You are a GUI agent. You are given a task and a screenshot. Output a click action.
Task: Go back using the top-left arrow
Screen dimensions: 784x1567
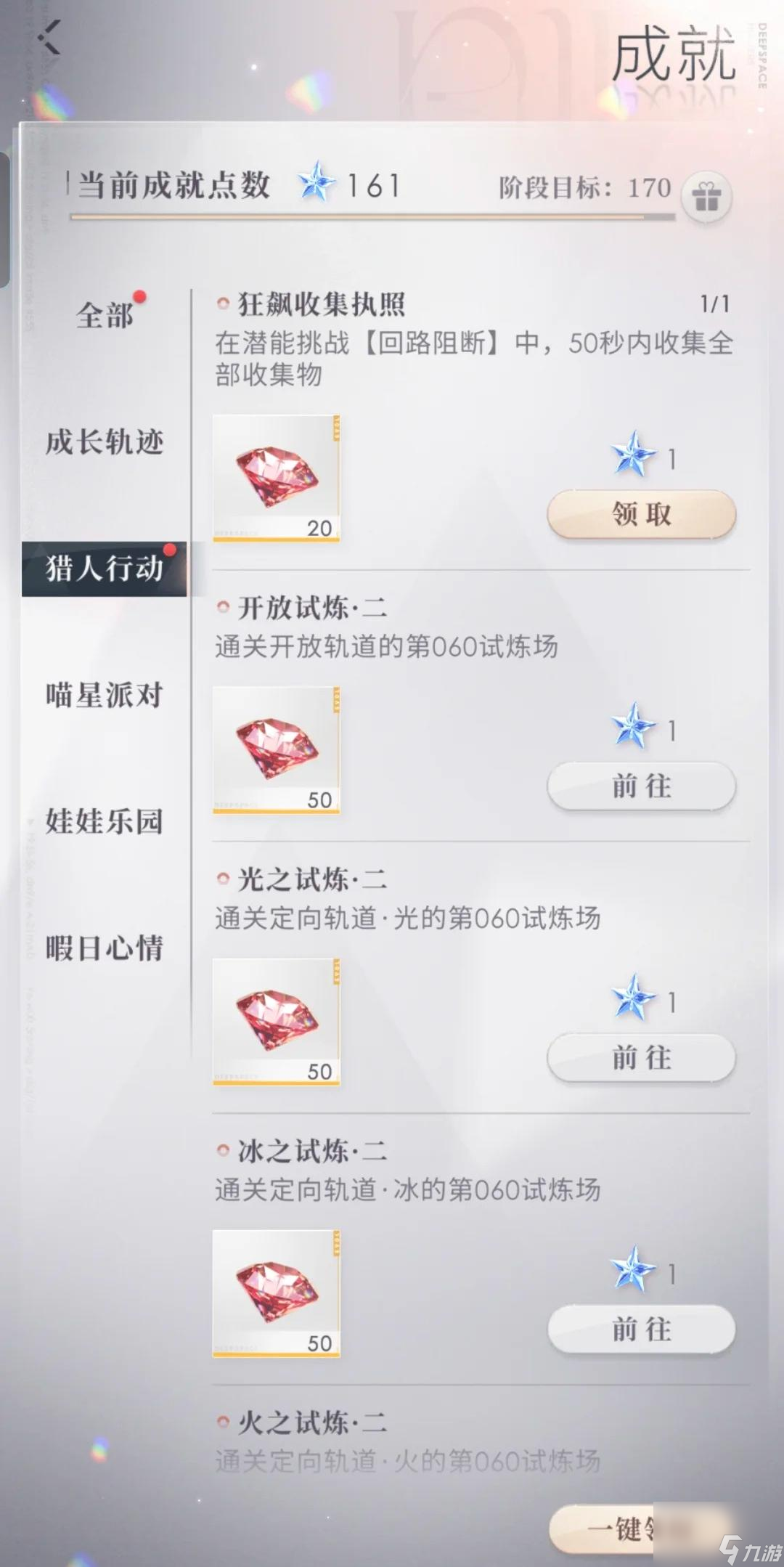pos(49,38)
